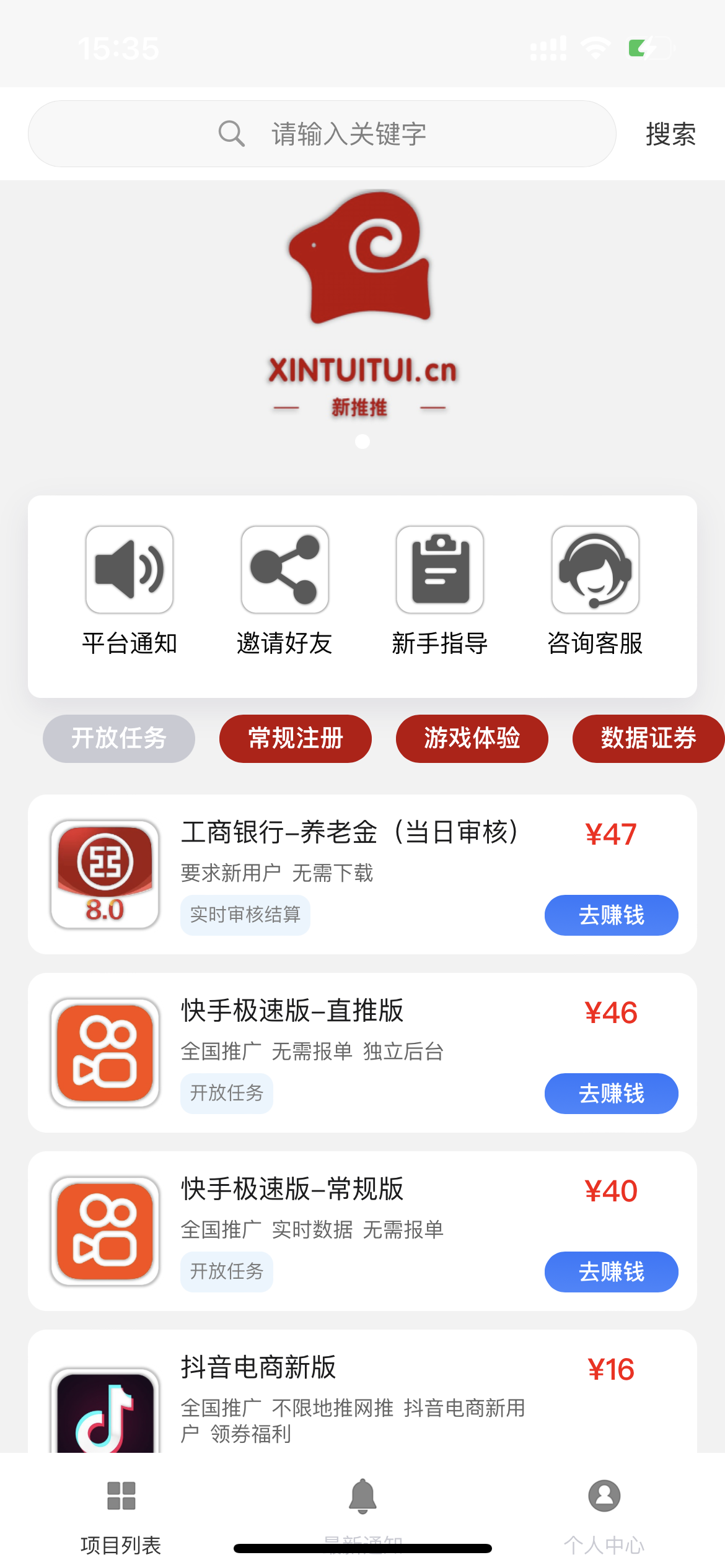Image resolution: width=725 pixels, height=1568 pixels.
Task: Select the 游戏体验 category chip
Action: pyautogui.click(x=472, y=738)
